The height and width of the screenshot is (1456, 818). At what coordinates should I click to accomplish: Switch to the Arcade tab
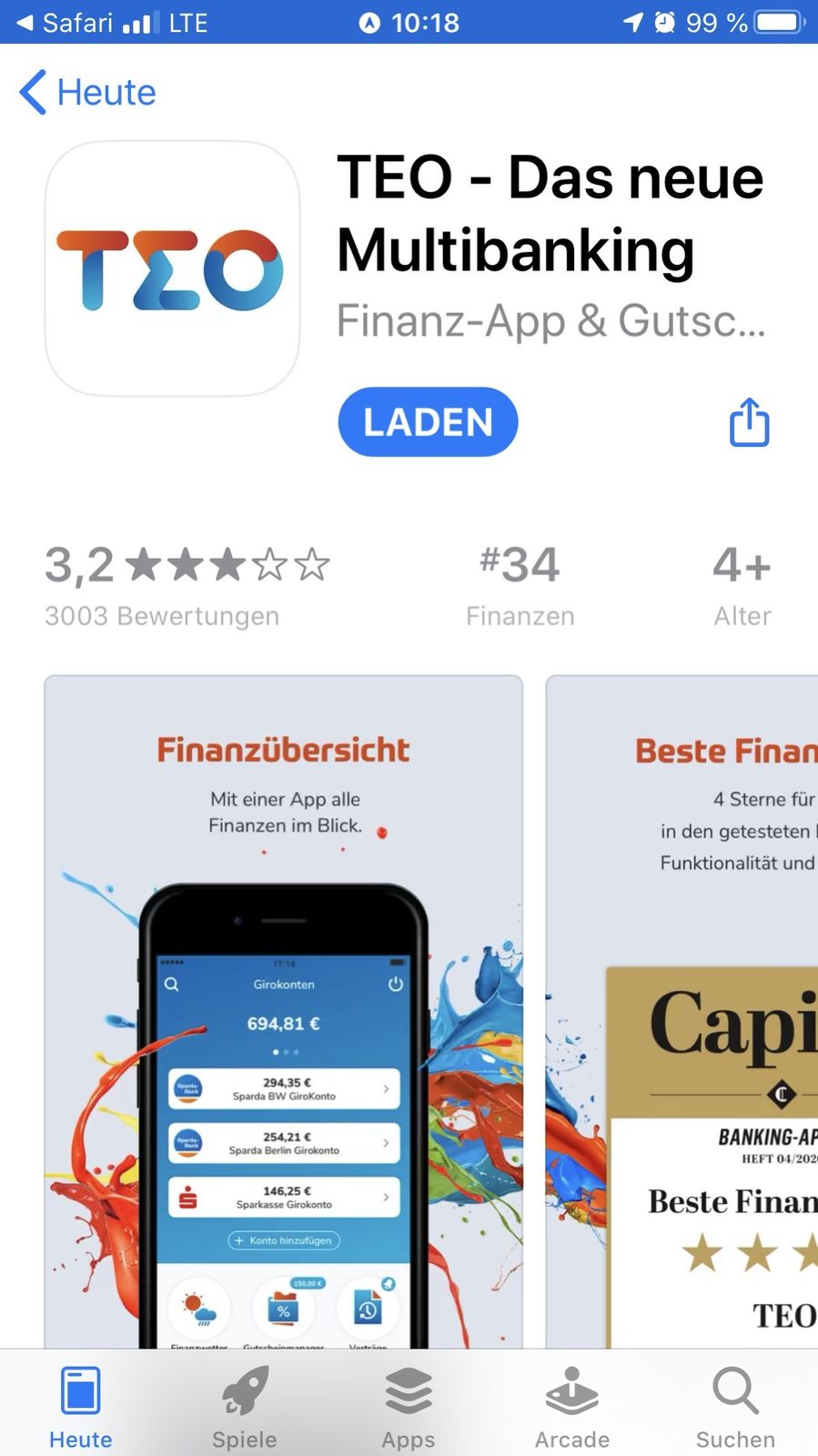pos(572,1406)
